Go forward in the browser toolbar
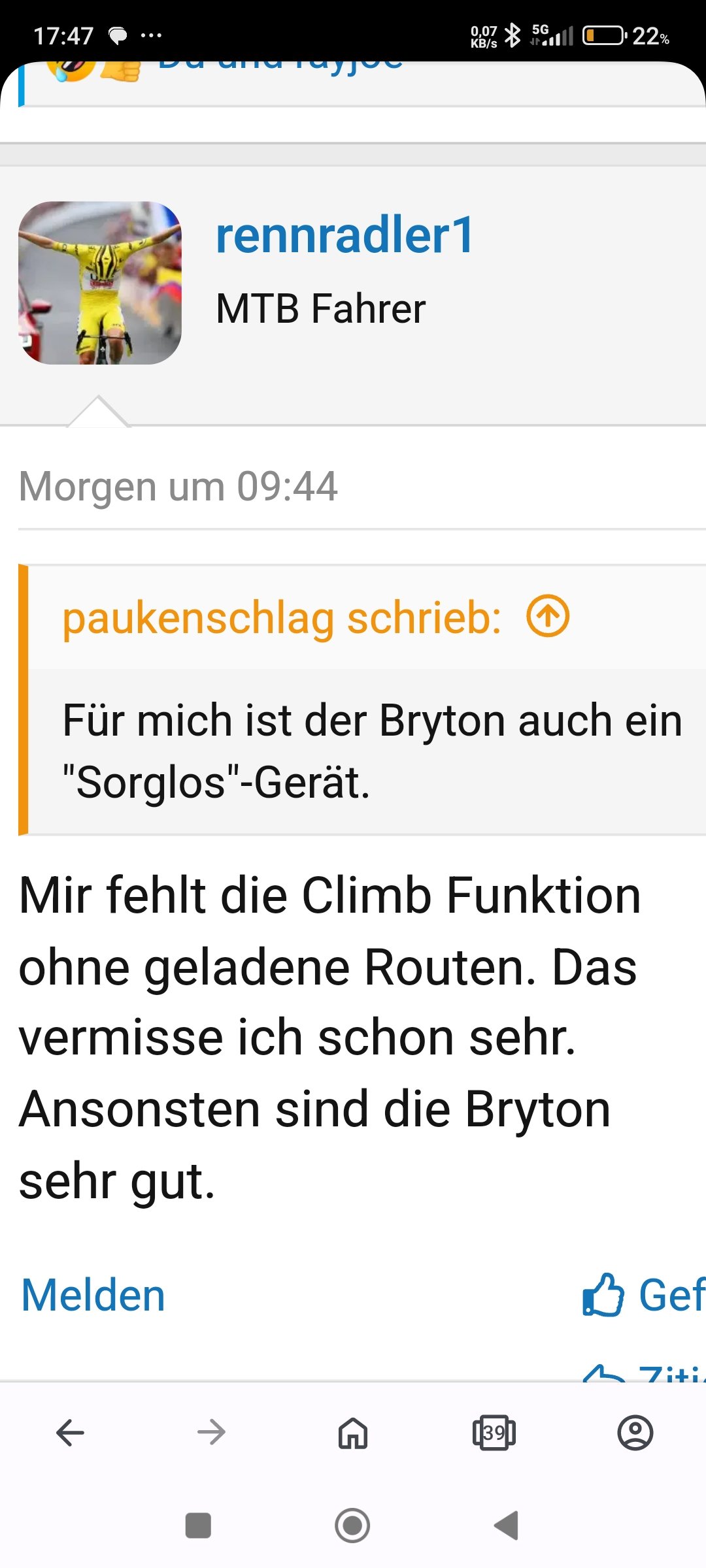706x1568 pixels. pos(211,1433)
